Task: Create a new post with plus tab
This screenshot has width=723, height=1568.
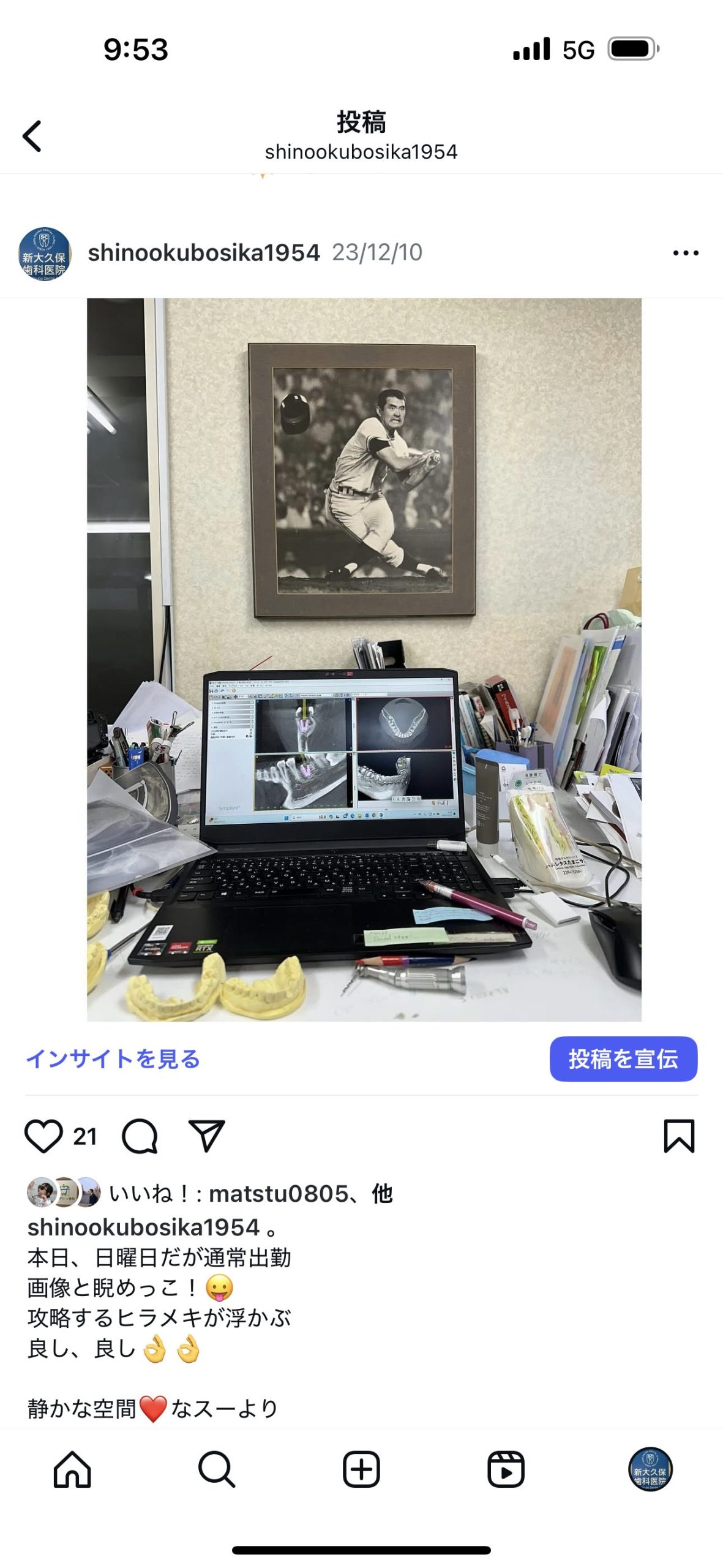Action: click(x=361, y=1469)
